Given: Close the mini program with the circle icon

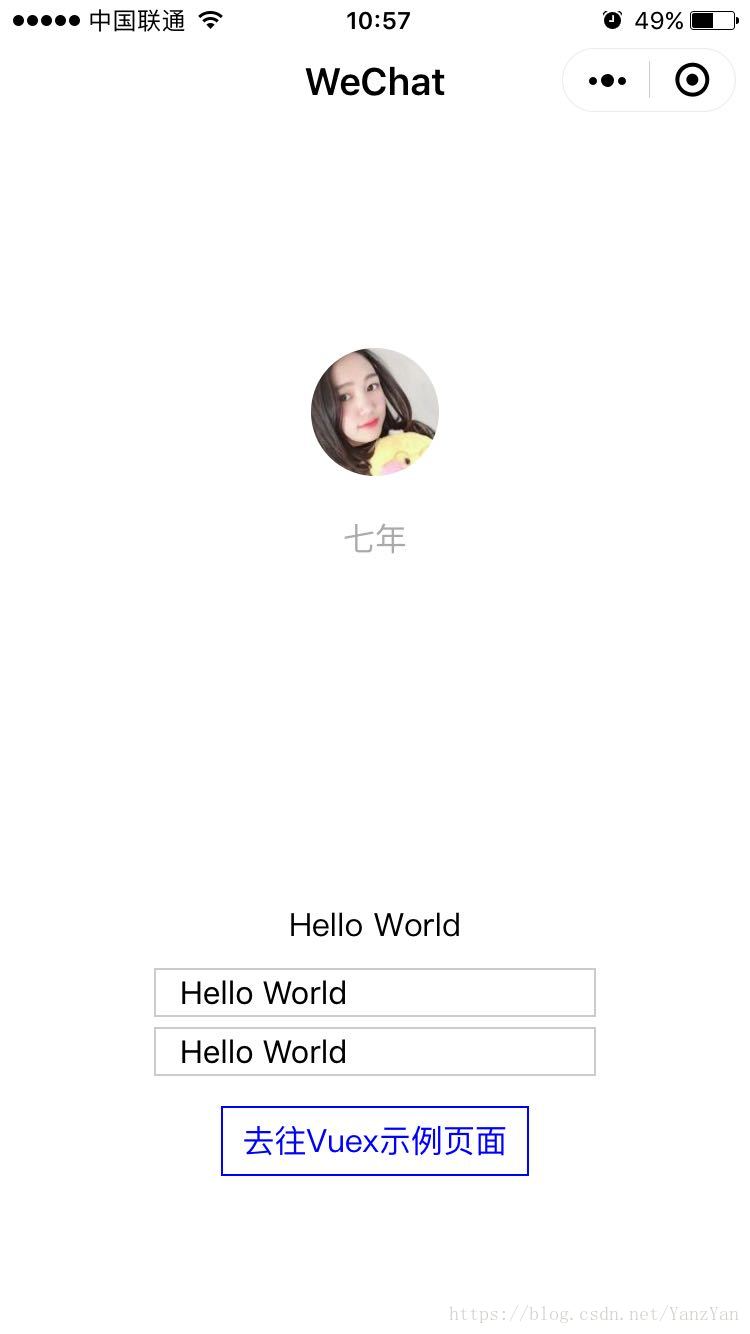Looking at the screenshot, I should pyautogui.click(x=692, y=81).
